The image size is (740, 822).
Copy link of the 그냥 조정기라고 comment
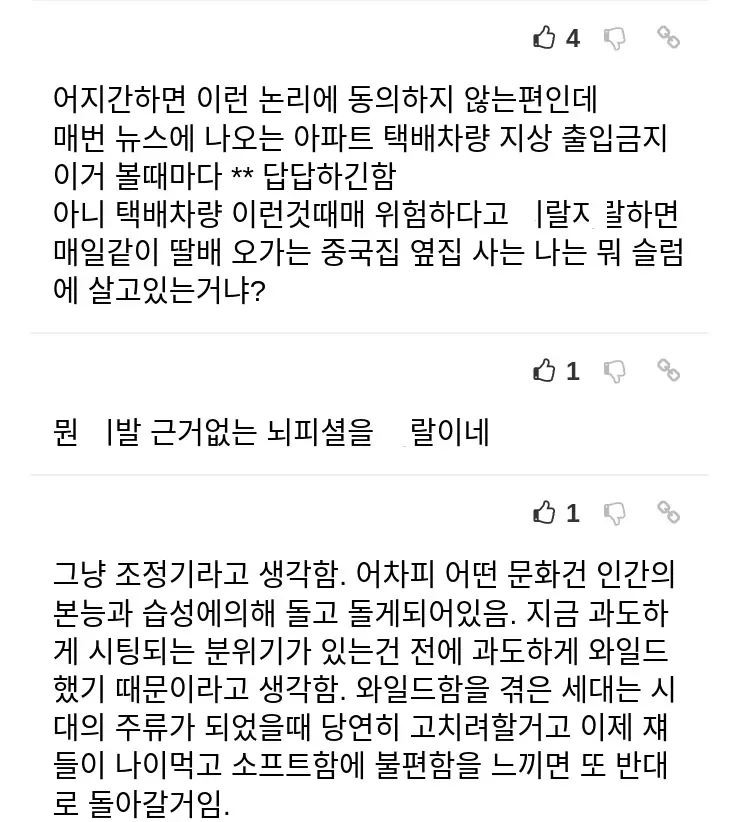[668, 511]
